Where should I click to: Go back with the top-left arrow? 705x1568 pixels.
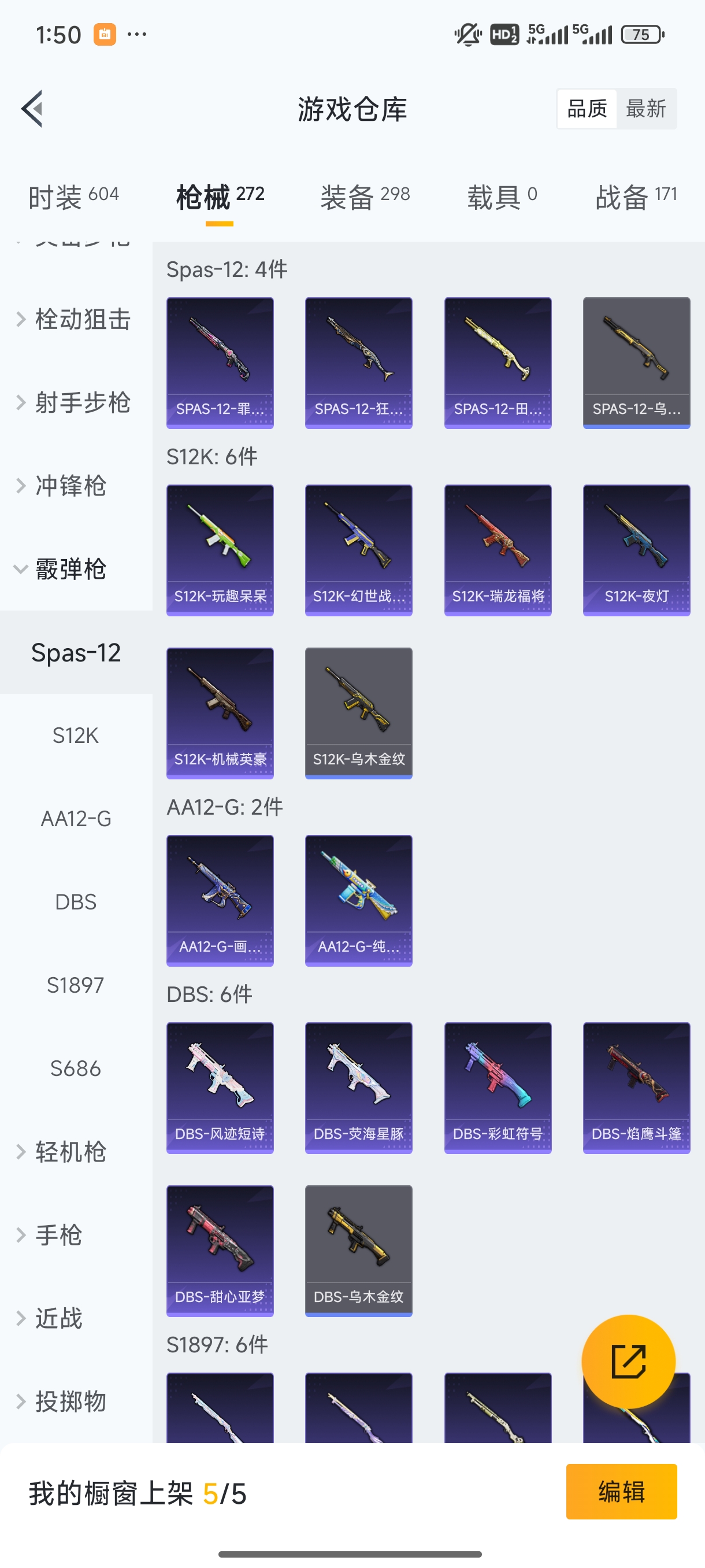tap(32, 109)
